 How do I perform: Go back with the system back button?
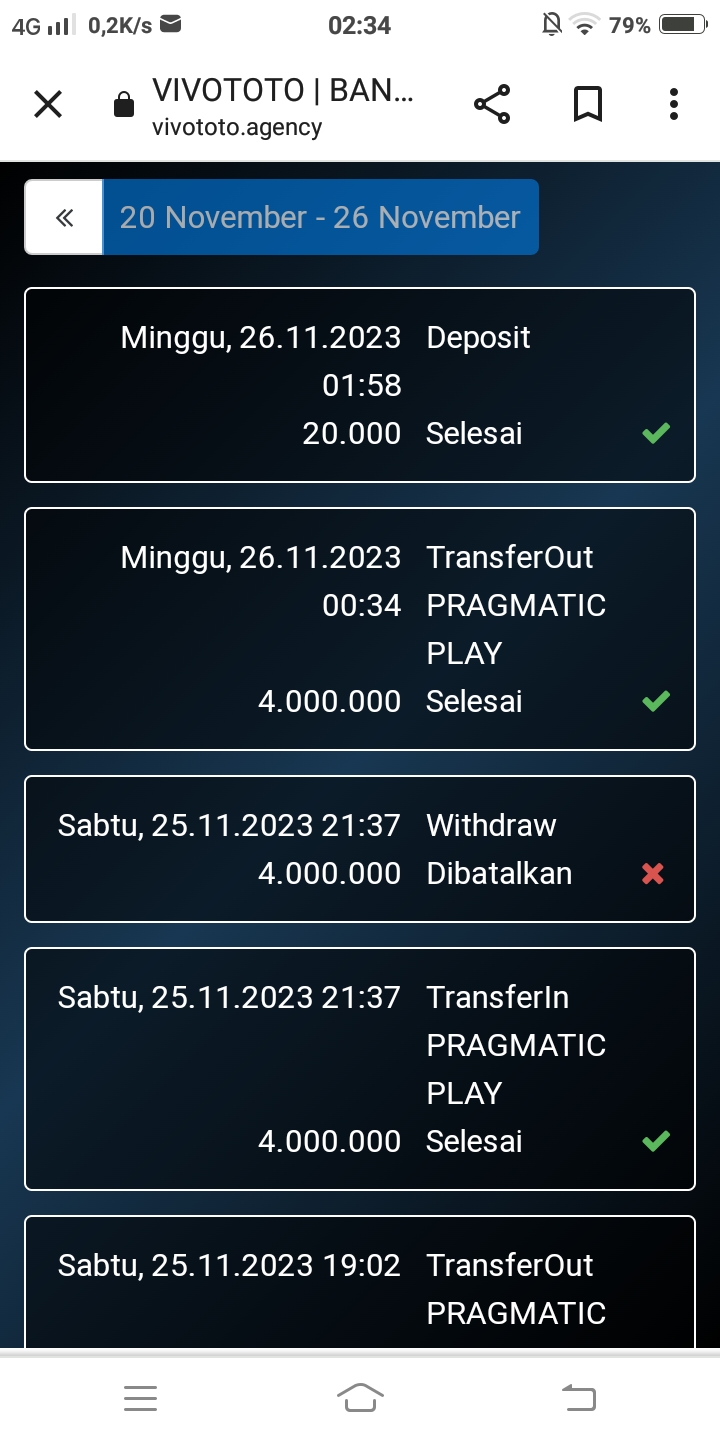coord(580,1397)
